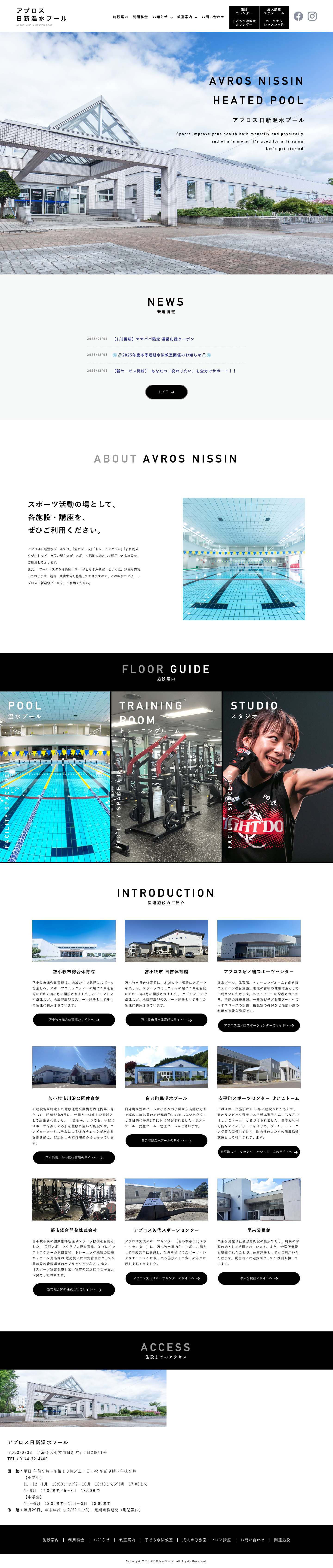Expand the お知らせ dropdown in header
The height and width of the screenshot is (1568, 333).
(163, 17)
